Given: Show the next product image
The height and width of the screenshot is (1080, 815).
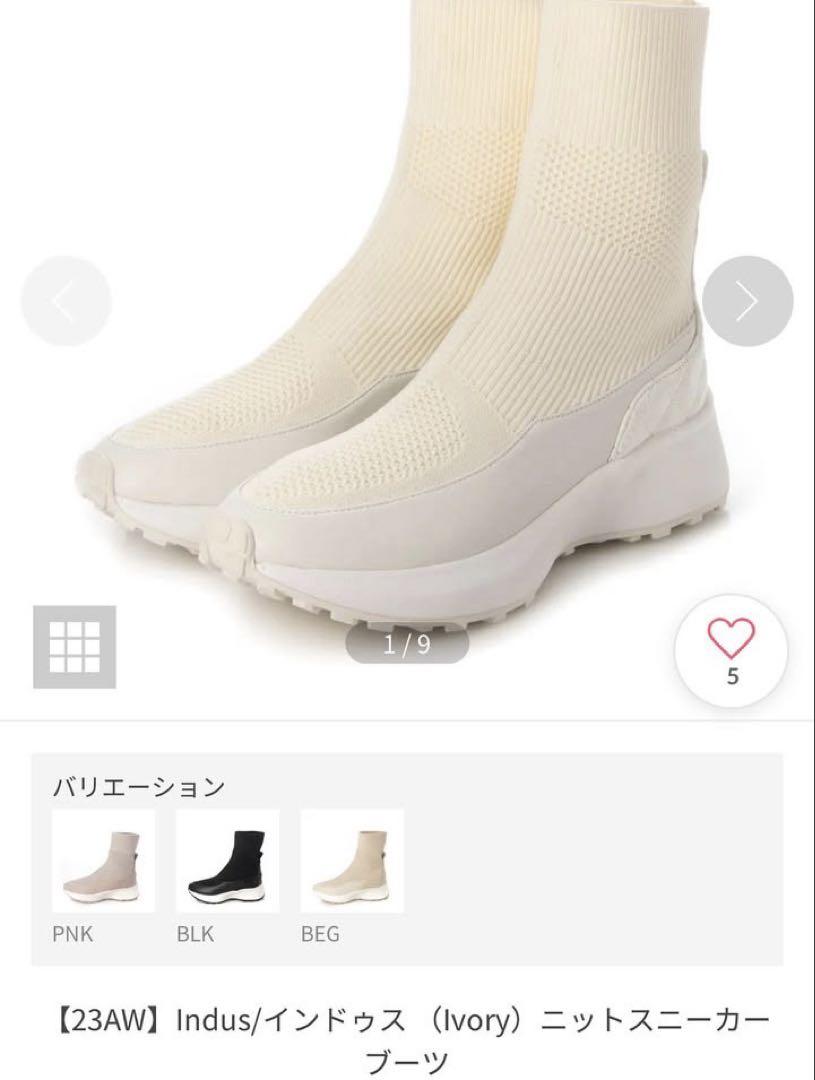Looking at the screenshot, I should [x=747, y=301].
